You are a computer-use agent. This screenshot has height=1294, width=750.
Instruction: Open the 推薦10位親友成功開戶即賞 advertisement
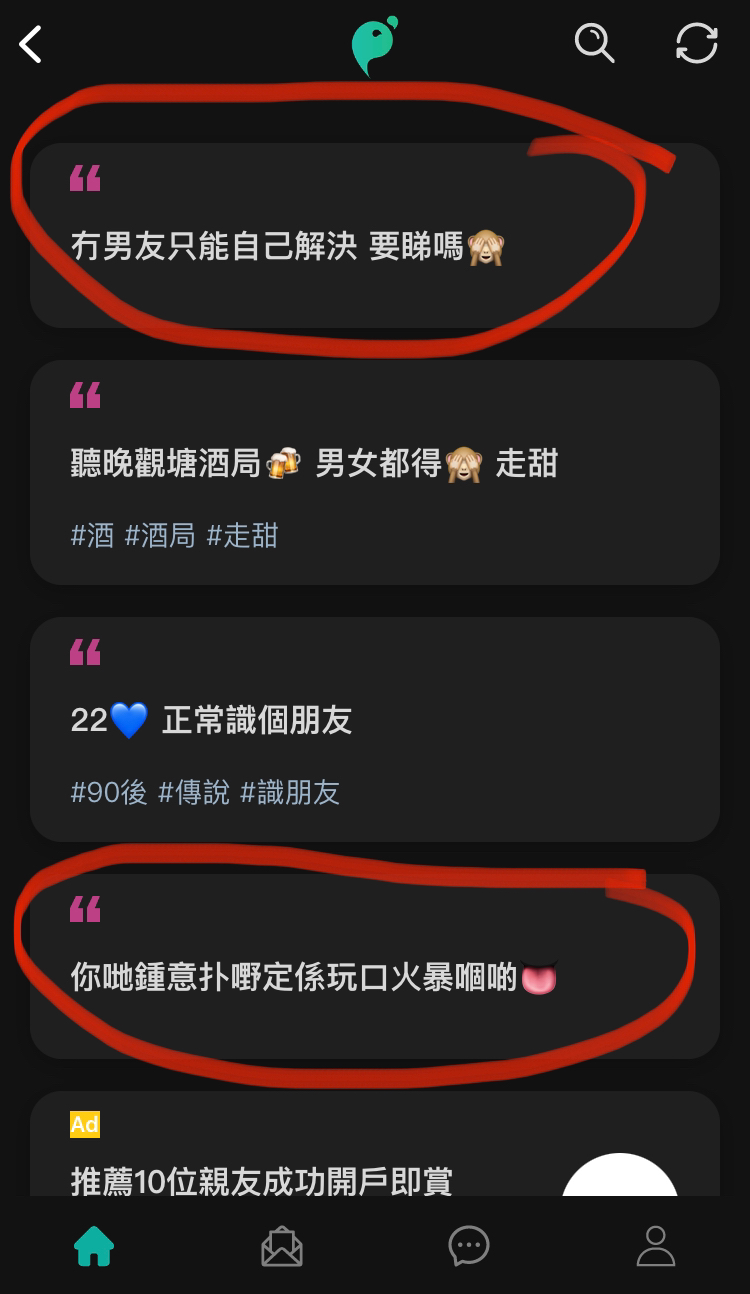[x=262, y=1183]
